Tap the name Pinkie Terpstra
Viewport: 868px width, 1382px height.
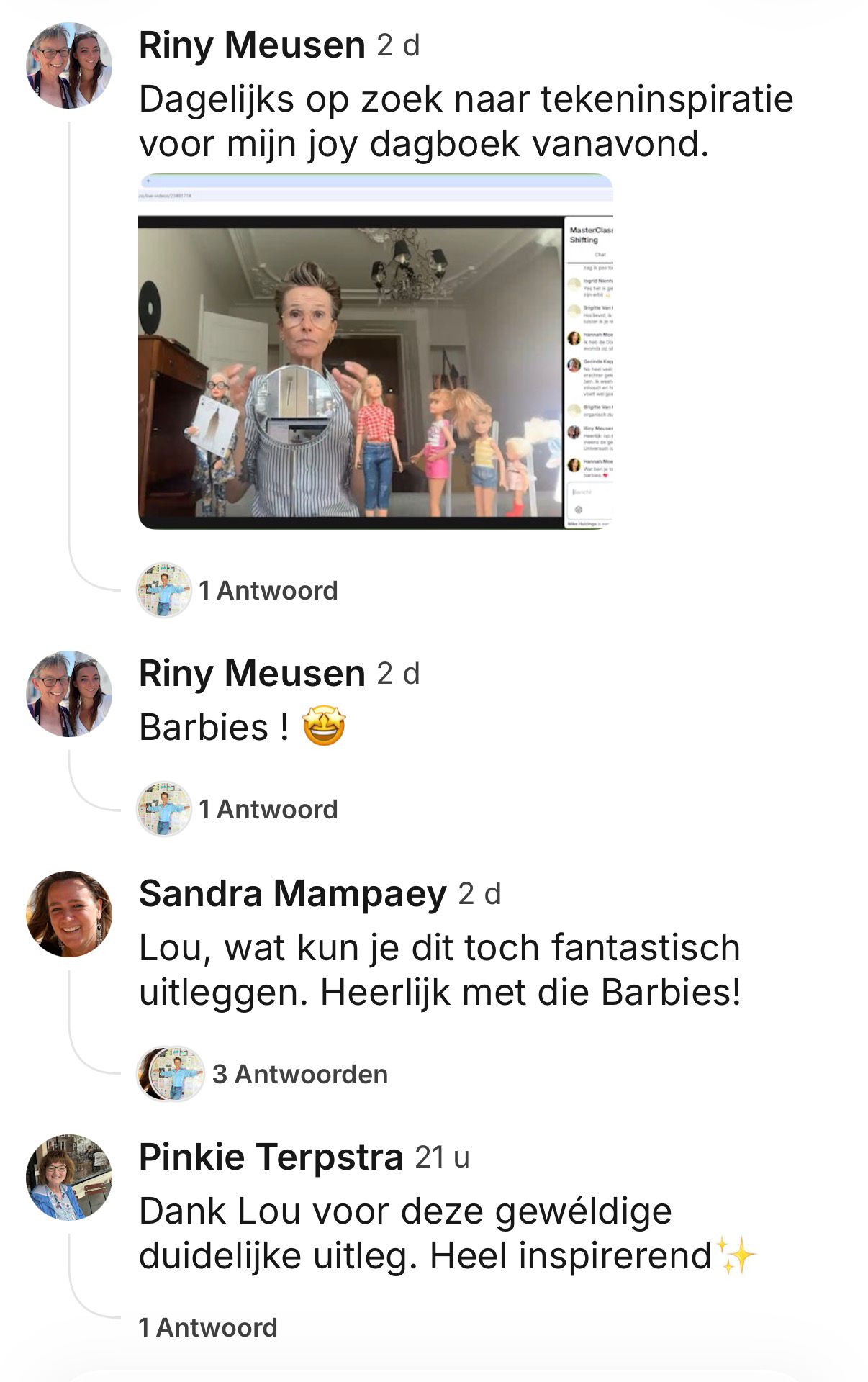[271, 1157]
